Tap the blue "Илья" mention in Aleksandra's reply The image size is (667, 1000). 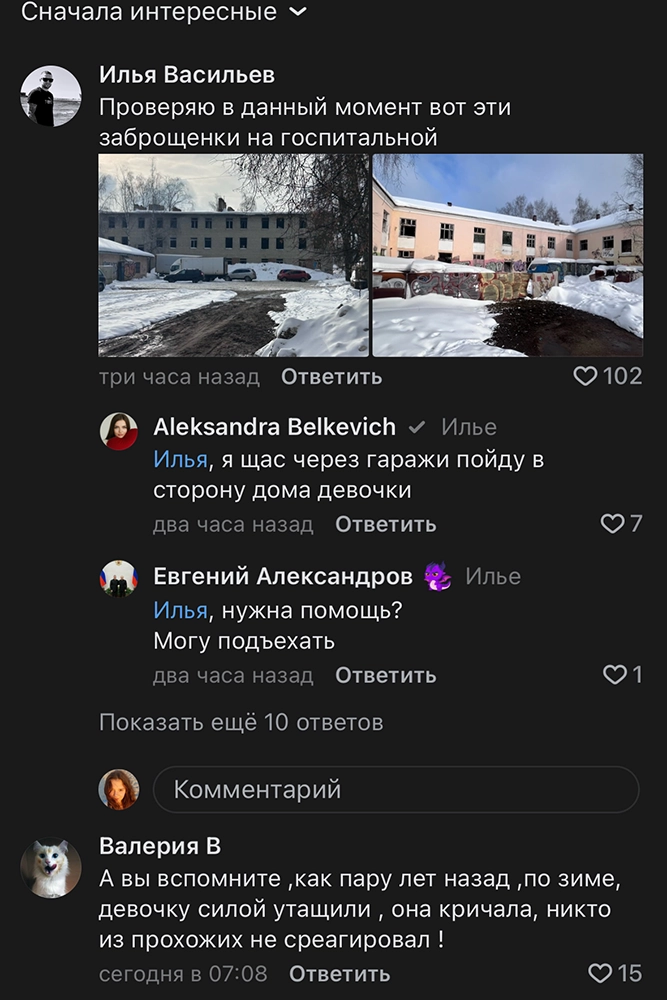point(180,460)
